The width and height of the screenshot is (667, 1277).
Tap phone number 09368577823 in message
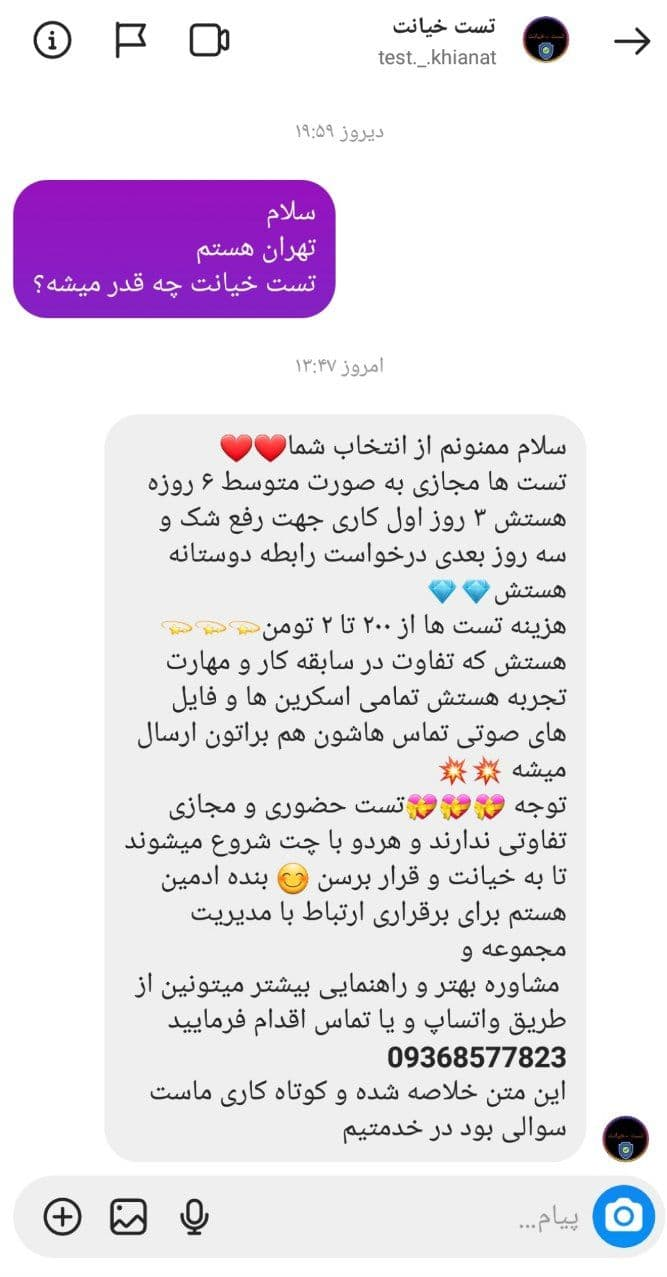click(x=476, y=1058)
